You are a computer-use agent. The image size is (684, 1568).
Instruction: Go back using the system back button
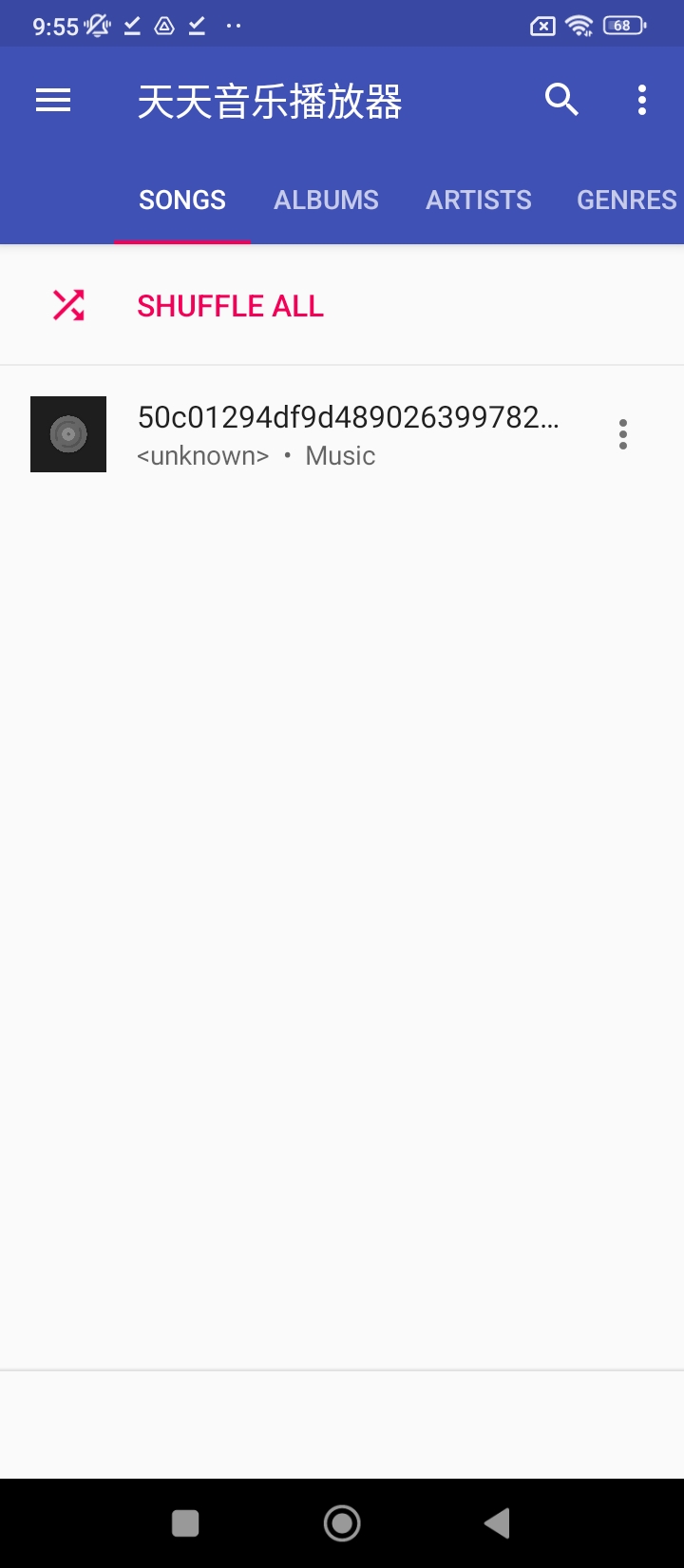pos(497,1523)
